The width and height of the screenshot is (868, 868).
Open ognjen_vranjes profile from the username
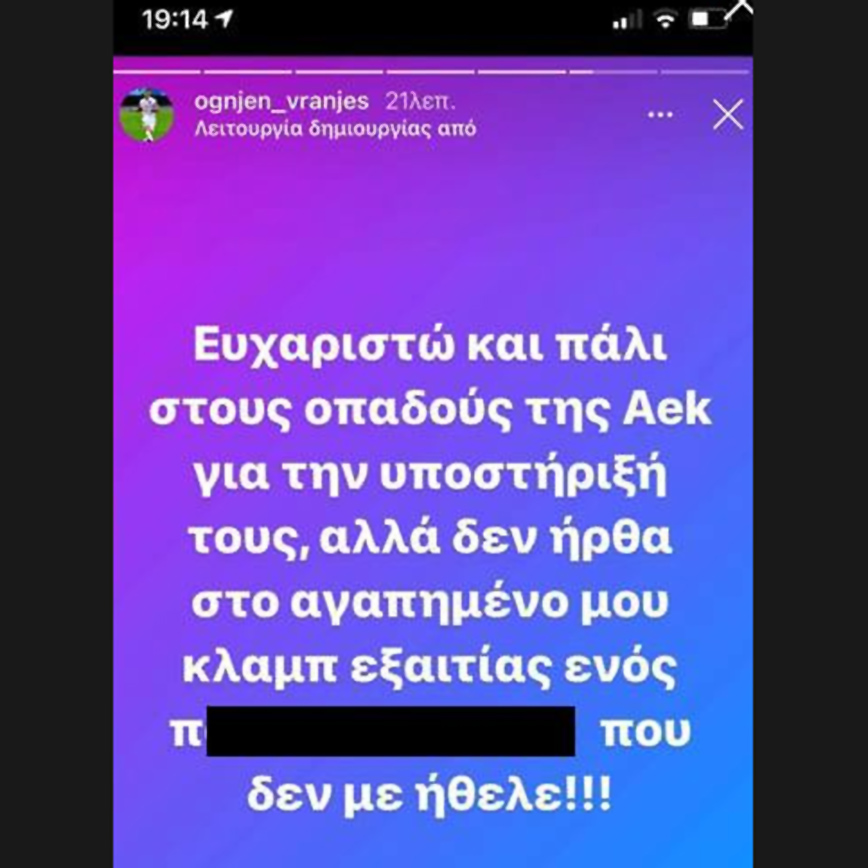point(282,102)
